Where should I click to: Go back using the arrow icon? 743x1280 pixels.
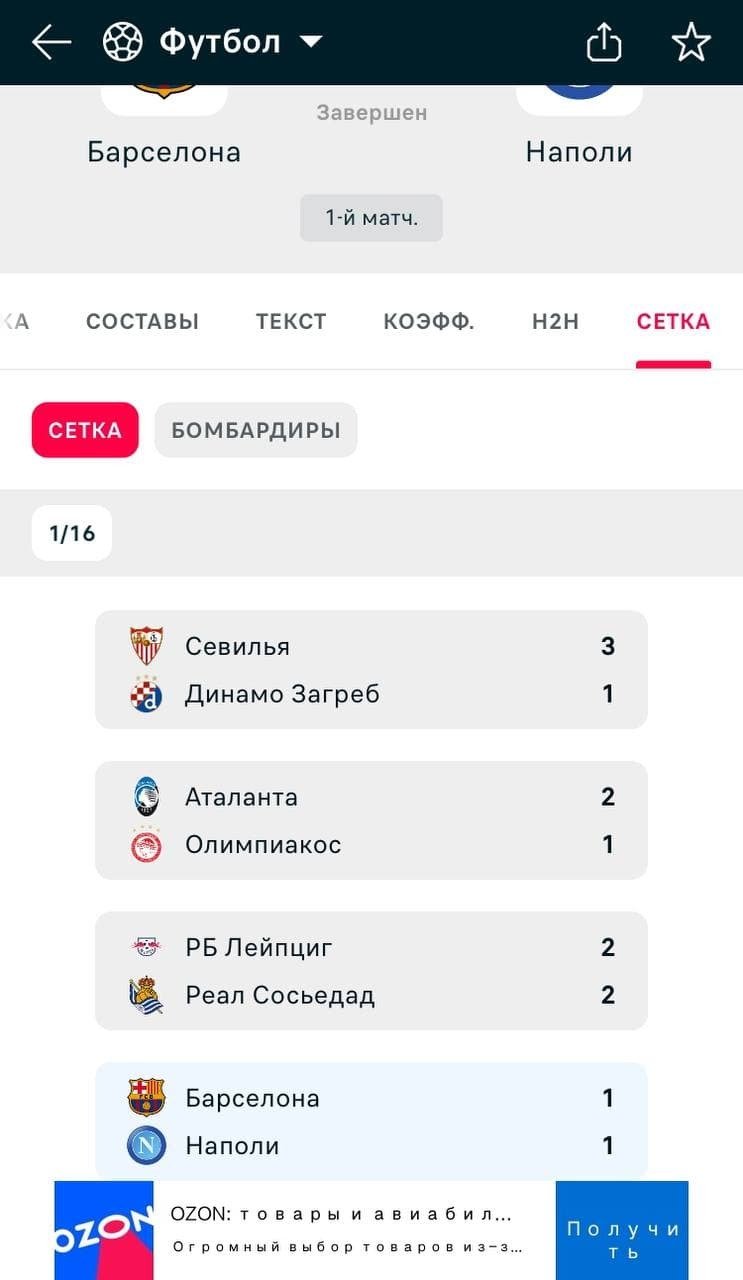pos(51,42)
